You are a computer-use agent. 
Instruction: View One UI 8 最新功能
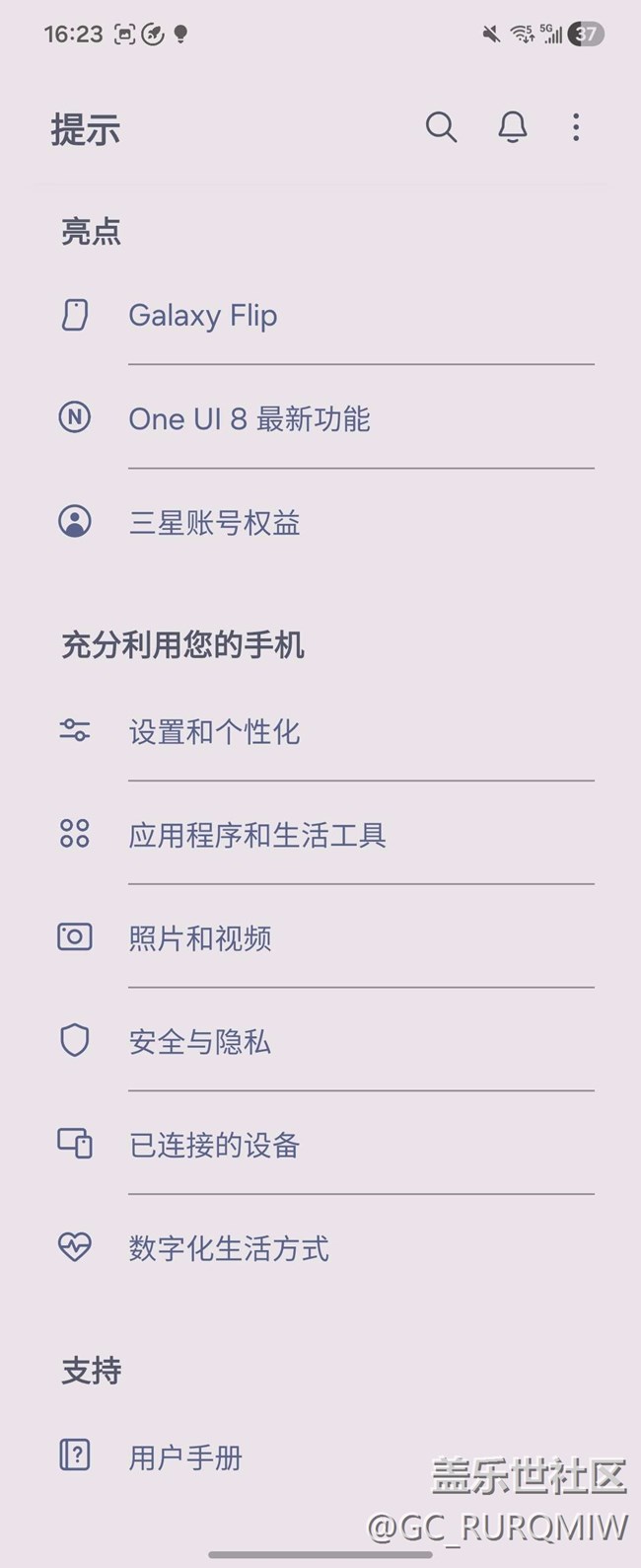tap(320, 418)
